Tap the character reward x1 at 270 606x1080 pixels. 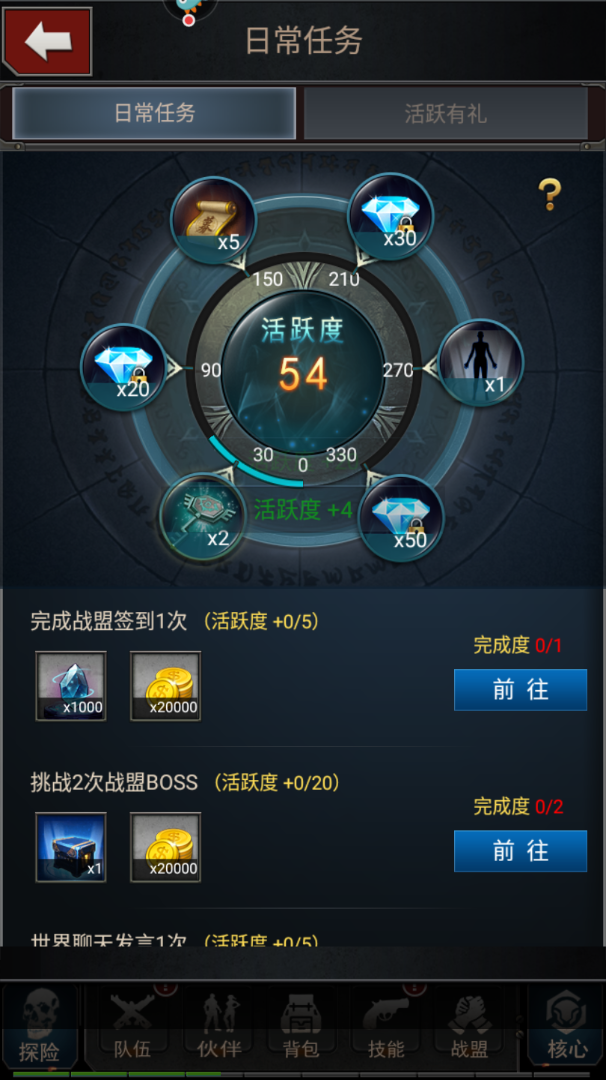click(481, 362)
